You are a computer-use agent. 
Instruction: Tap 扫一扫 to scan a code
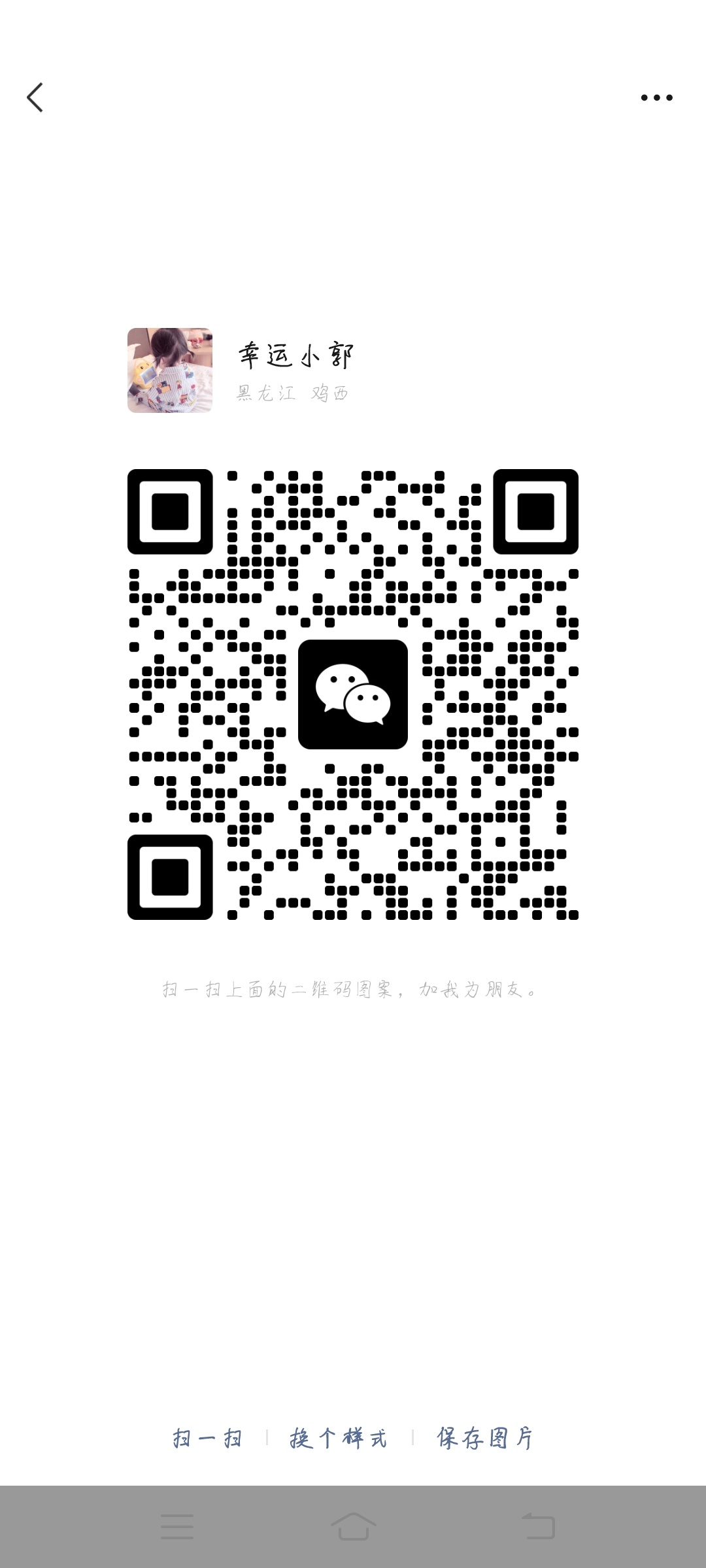tap(207, 1438)
